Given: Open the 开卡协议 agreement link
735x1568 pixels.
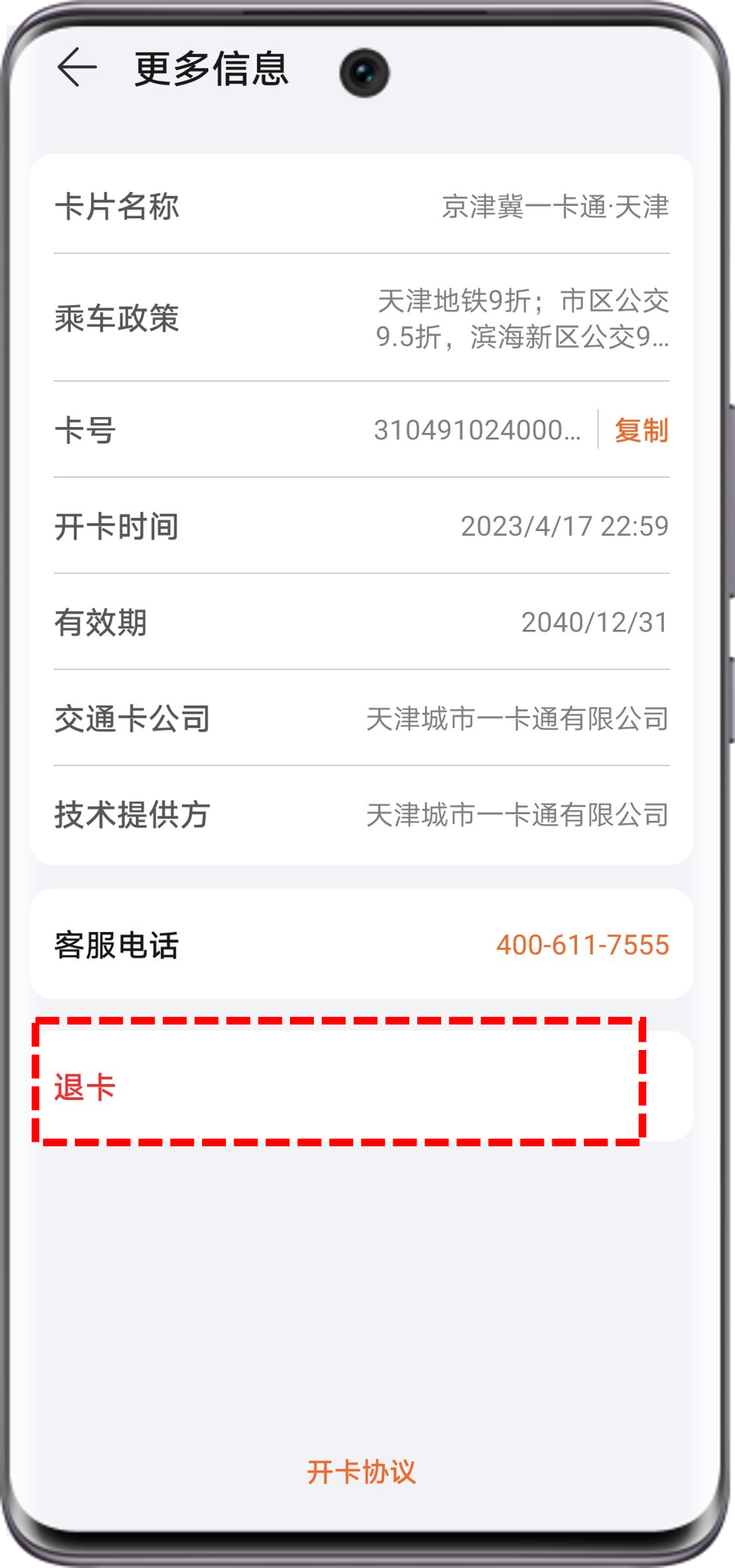Looking at the screenshot, I should pyautogui.click(x=361, y=1472).
